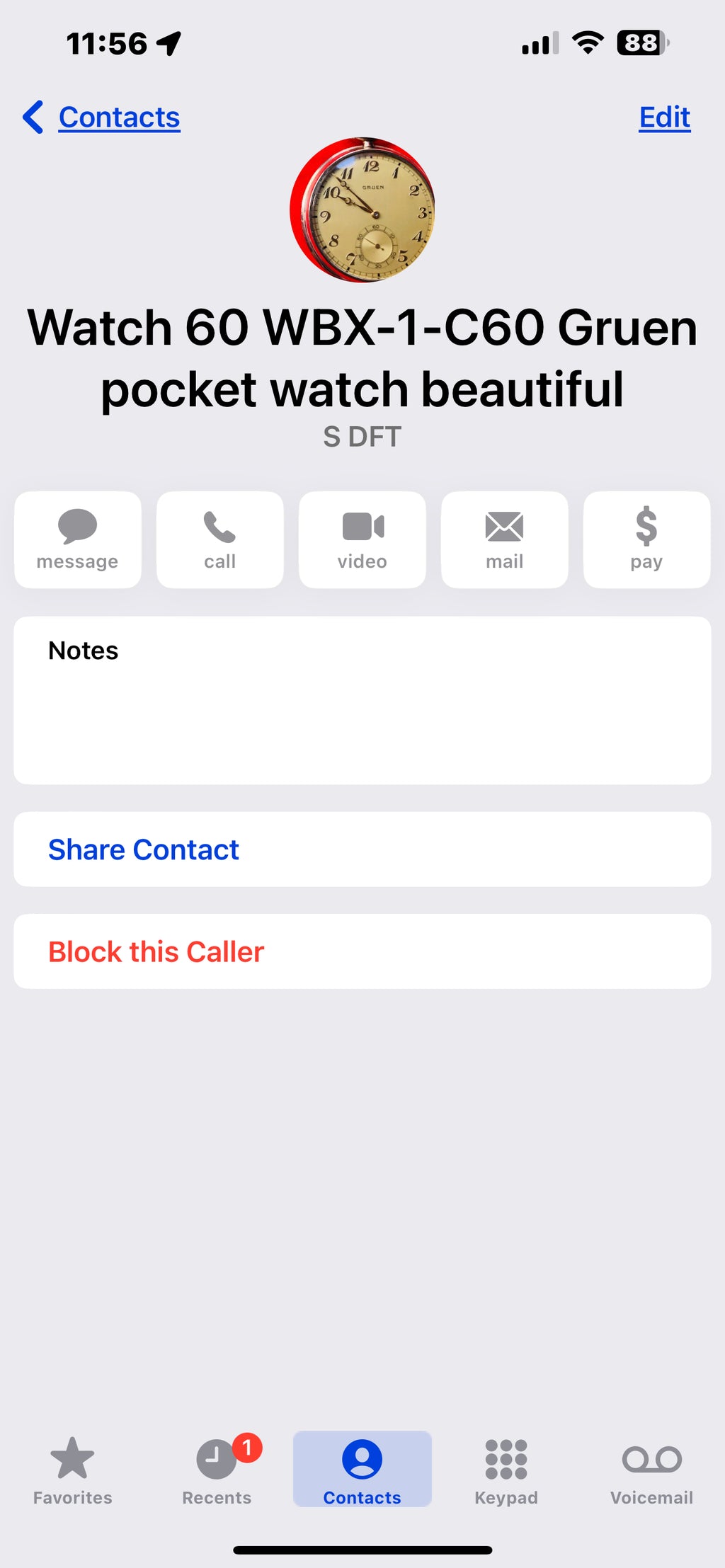Screen dimensions: 725x1568
Task: Call the Gruen pocket watch contact
Action: click(220, 539)
